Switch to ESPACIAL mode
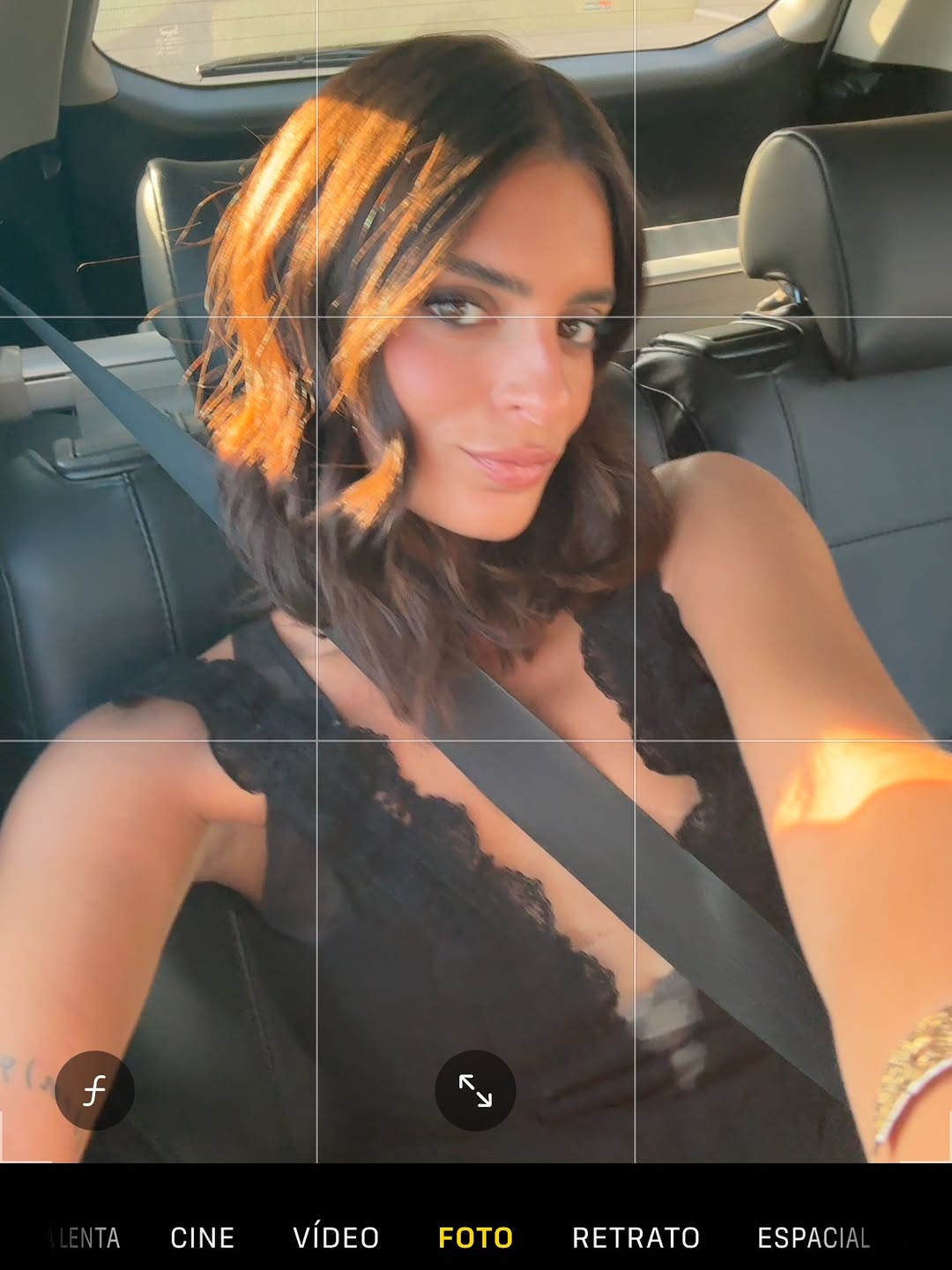 (x=813, y=1237)
